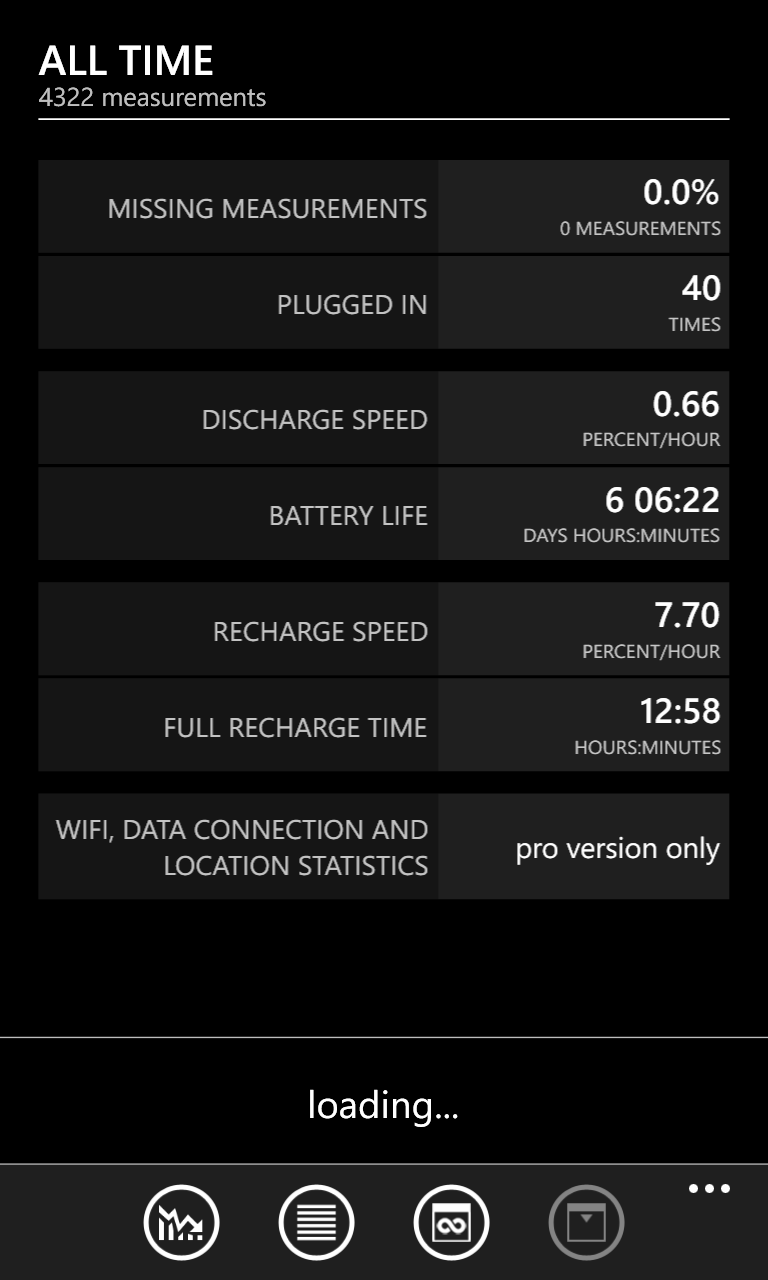
Task: Tap the all-time infinity calendar icon
Action: click(451, 1222)
